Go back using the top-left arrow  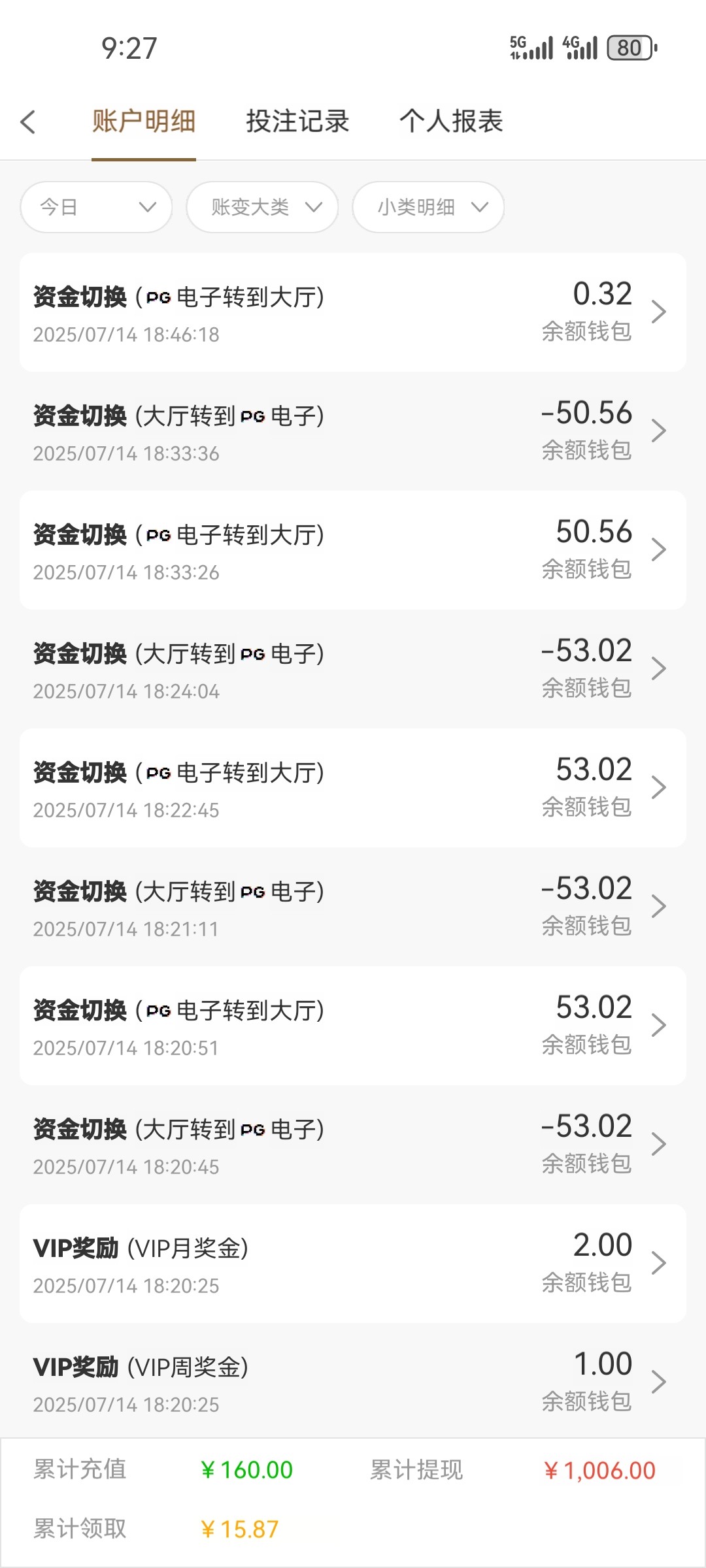[x=27, y=122]
